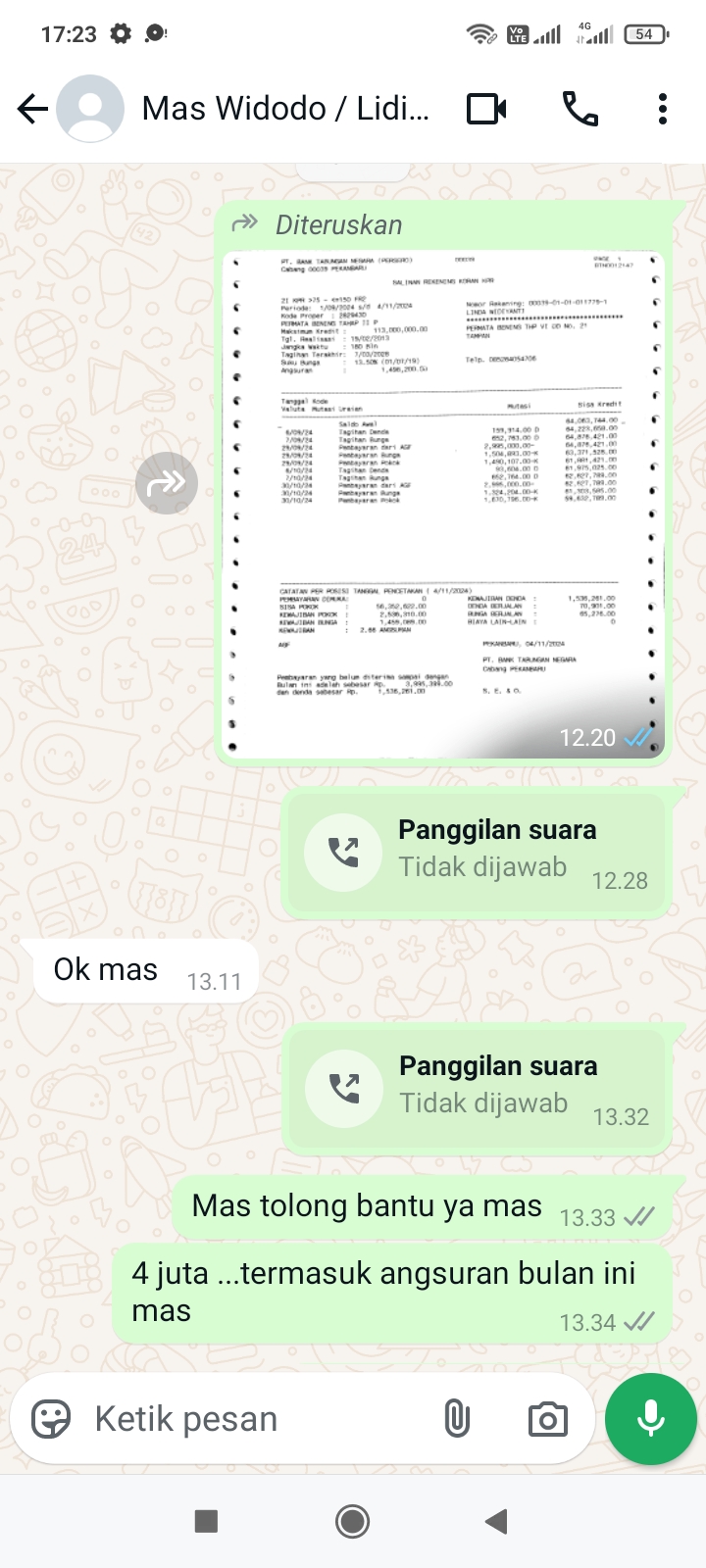Image resolution: width=706 pixels, height=1568 pixels.
Task: Start a video call with Mas Widodo
Action: 486,109
